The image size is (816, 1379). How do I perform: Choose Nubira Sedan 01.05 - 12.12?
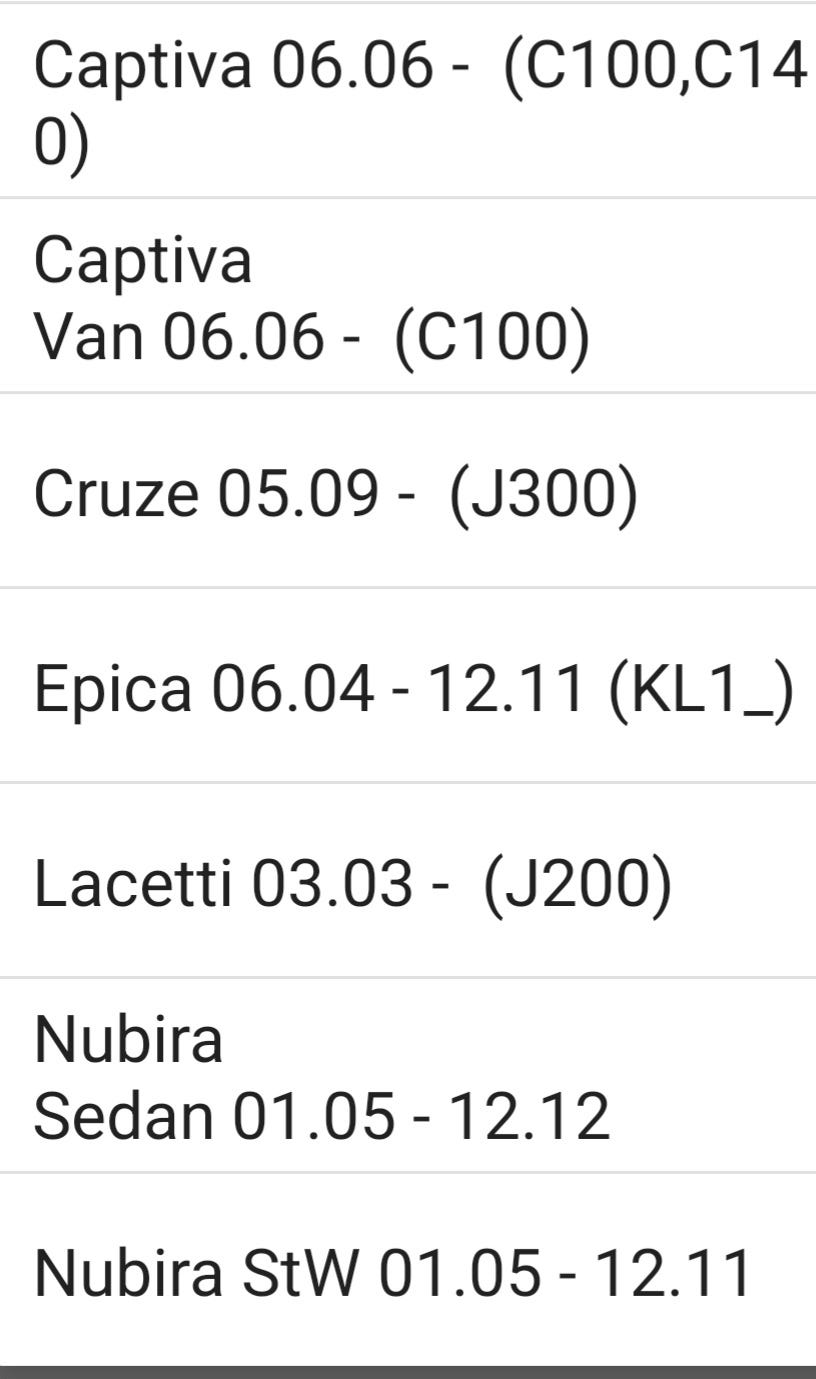pyautogui.click(x=408, y=1076)
